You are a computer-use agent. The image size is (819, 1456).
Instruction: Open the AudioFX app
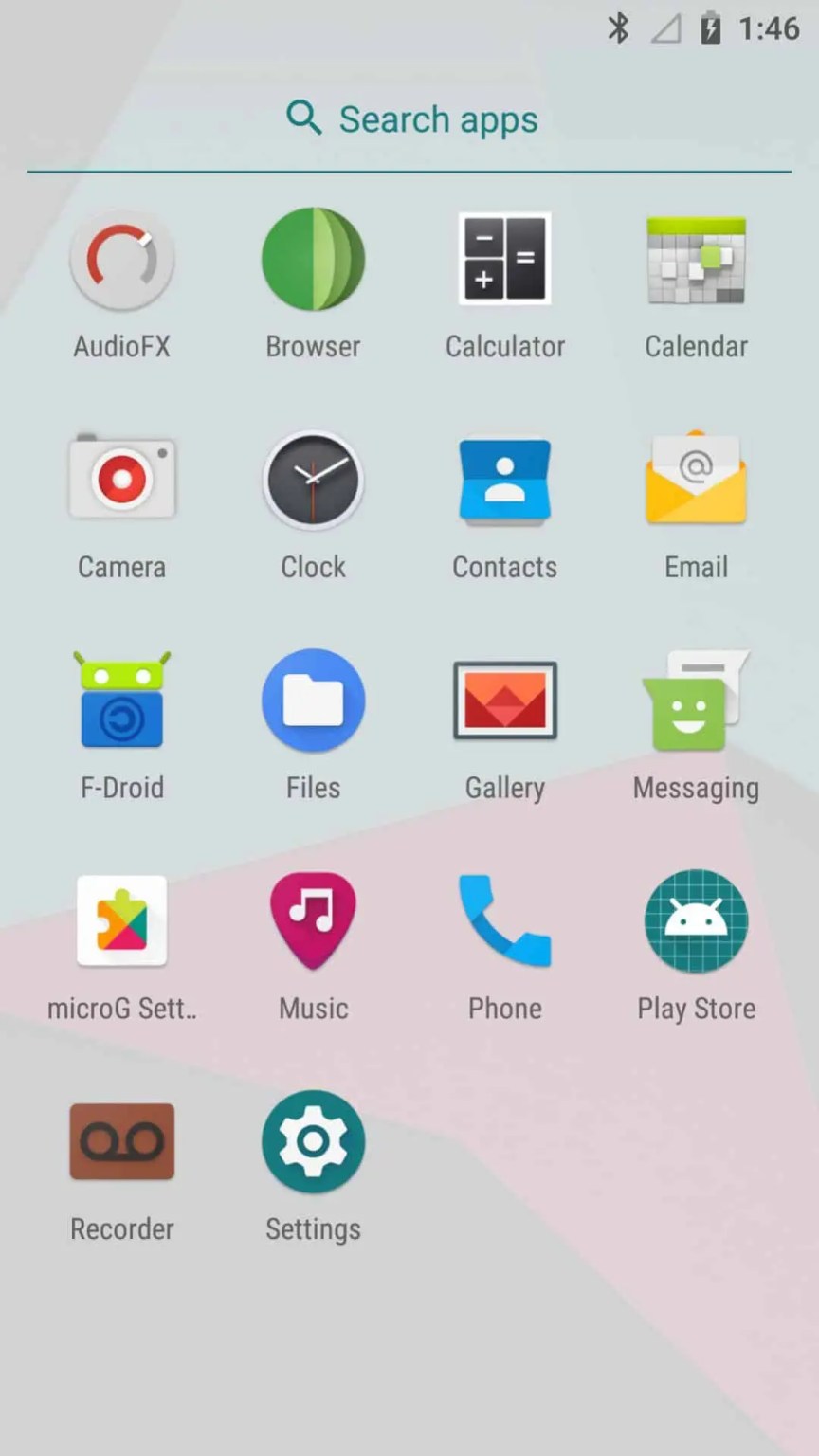[121, 258]
